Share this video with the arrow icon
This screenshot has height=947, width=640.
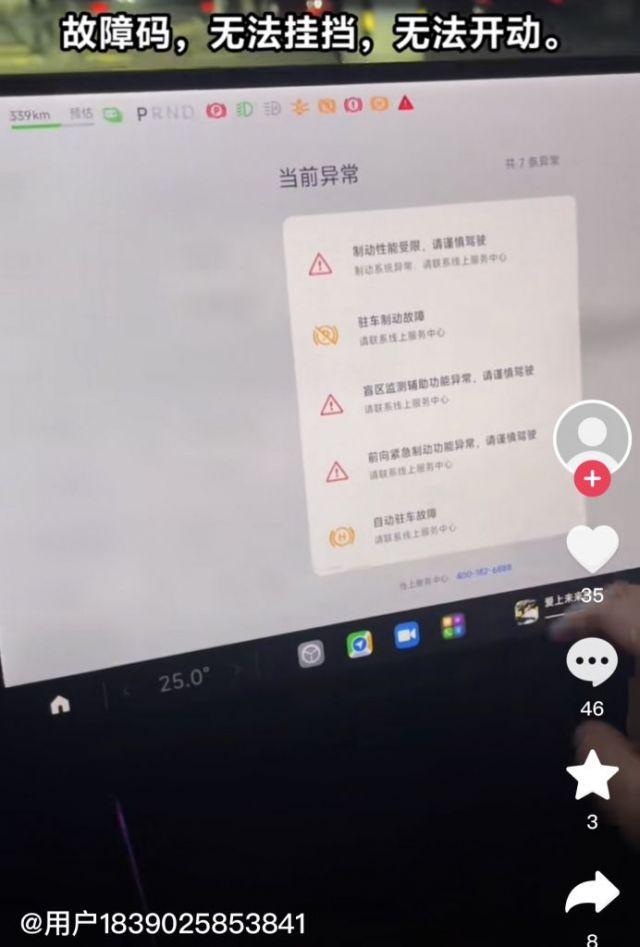(592, 893)
